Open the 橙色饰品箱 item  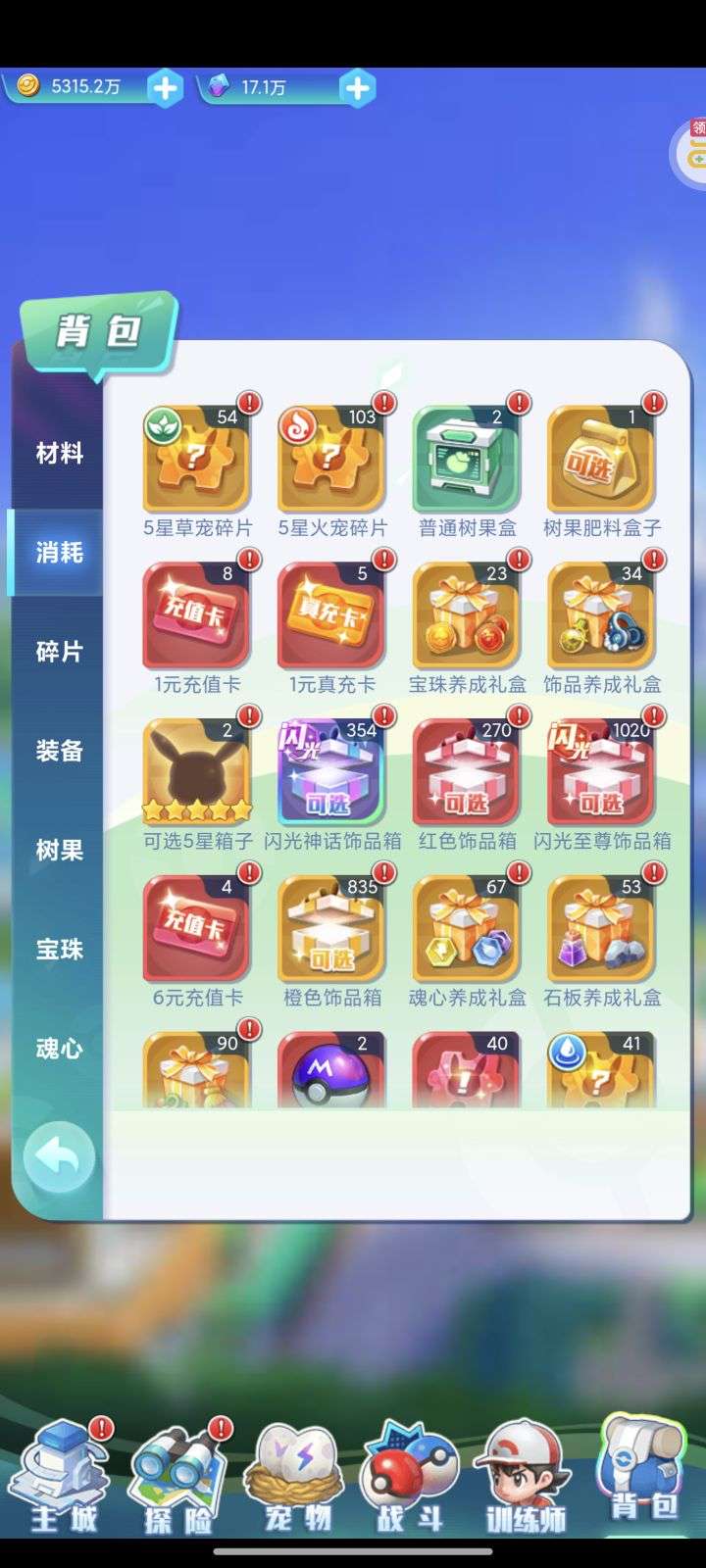coord(331,929)
